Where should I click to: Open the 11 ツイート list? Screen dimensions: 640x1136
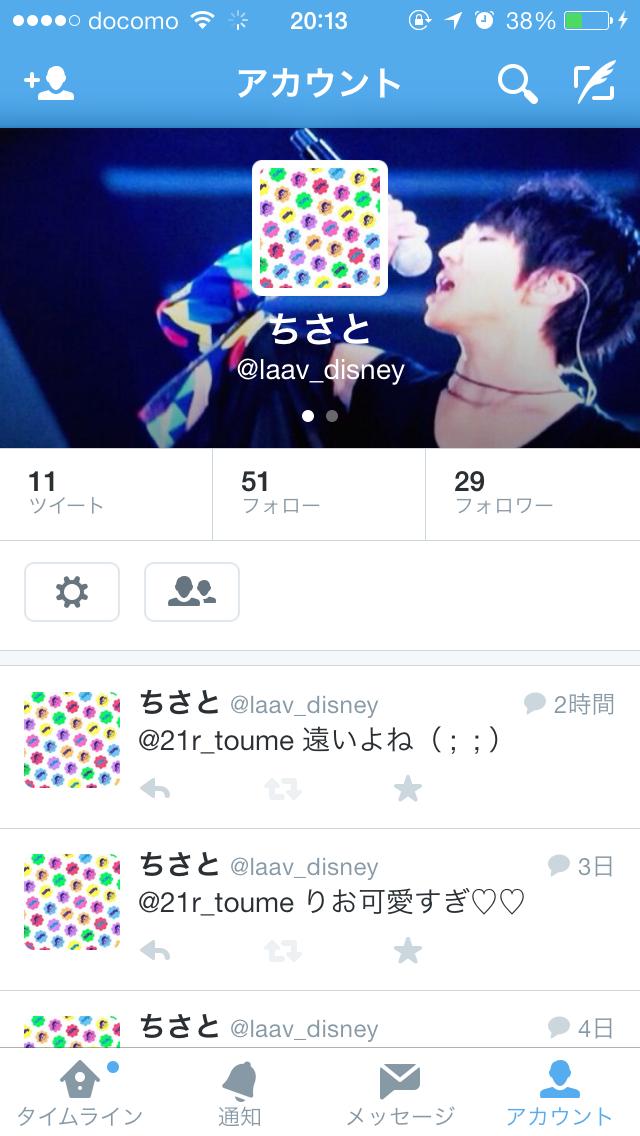(106, 494)
